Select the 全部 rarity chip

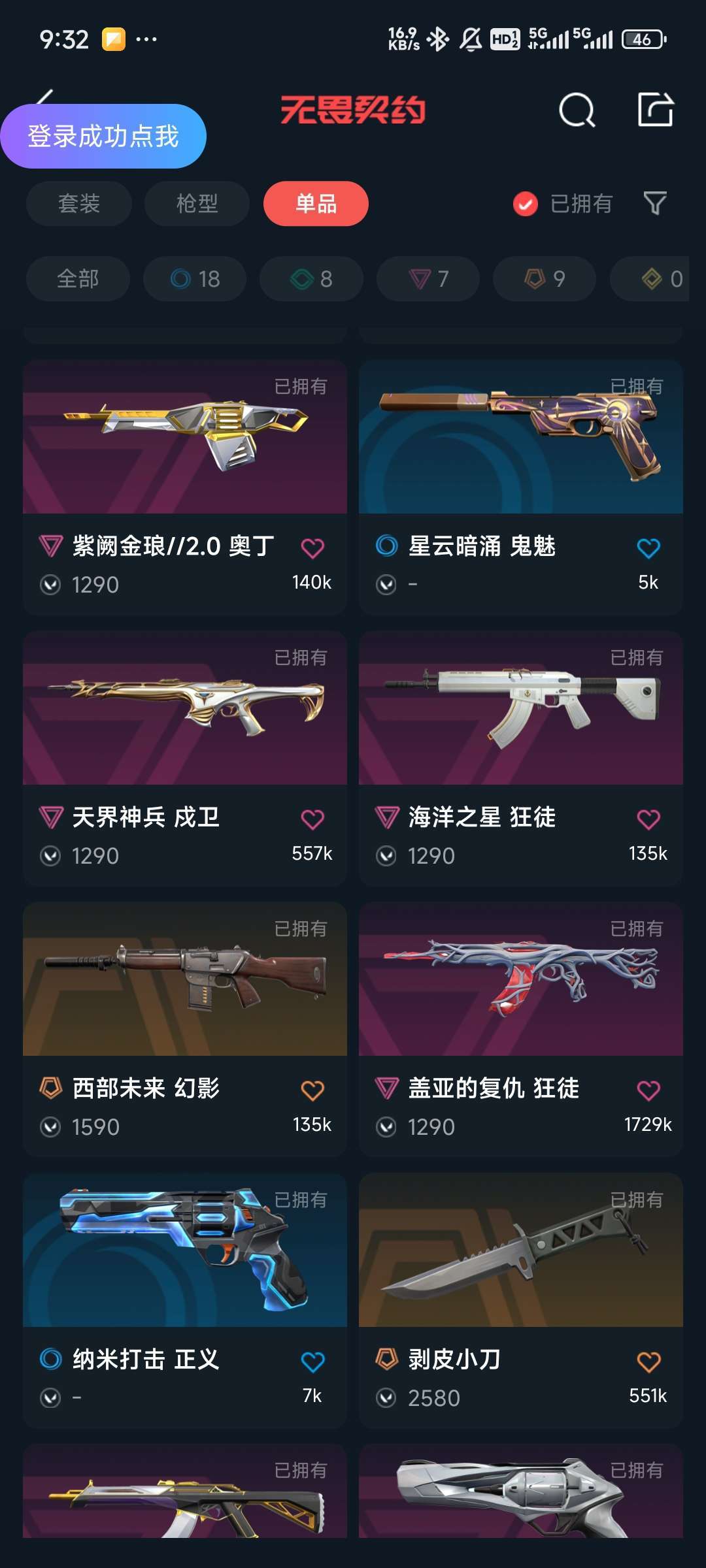pos(78,279)
